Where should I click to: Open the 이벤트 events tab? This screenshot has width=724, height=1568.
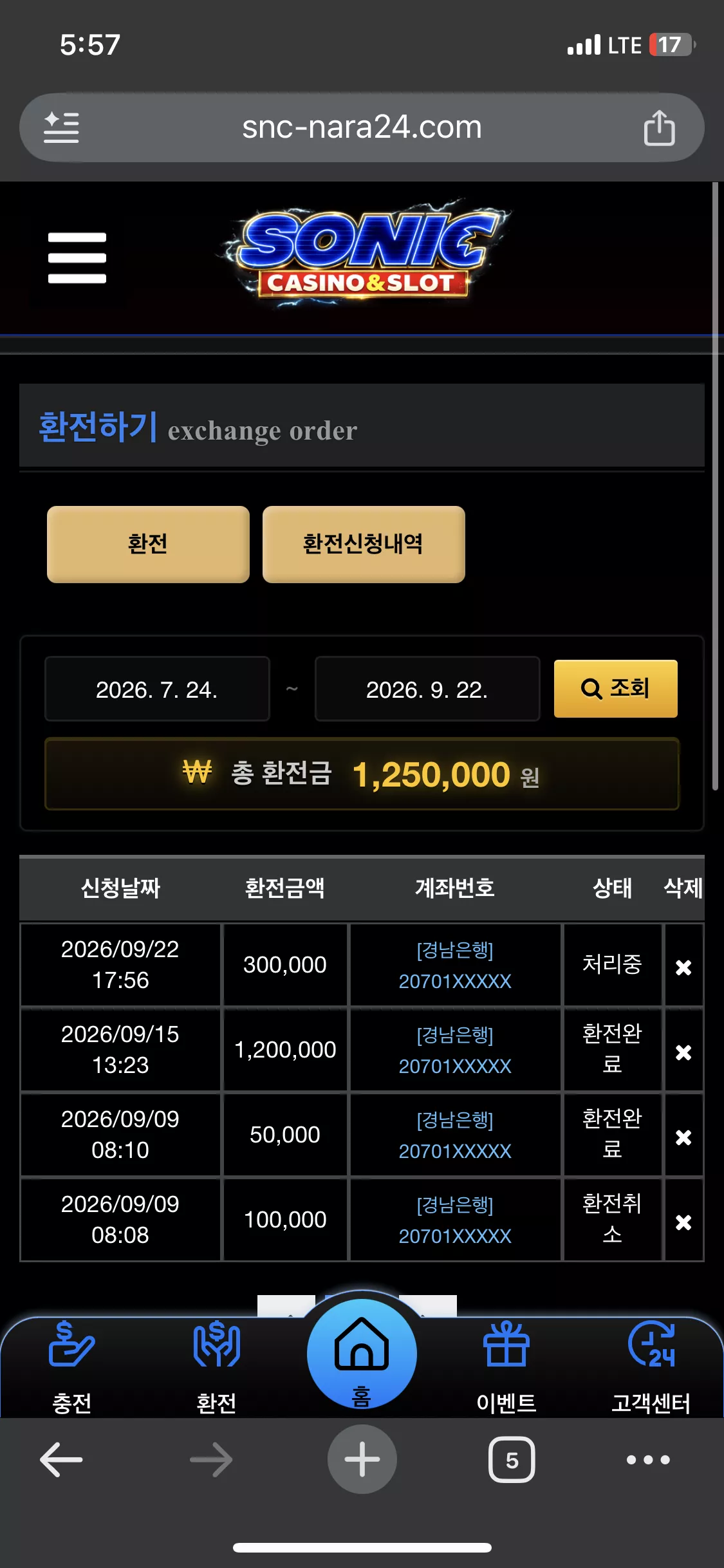(506, 1366)
